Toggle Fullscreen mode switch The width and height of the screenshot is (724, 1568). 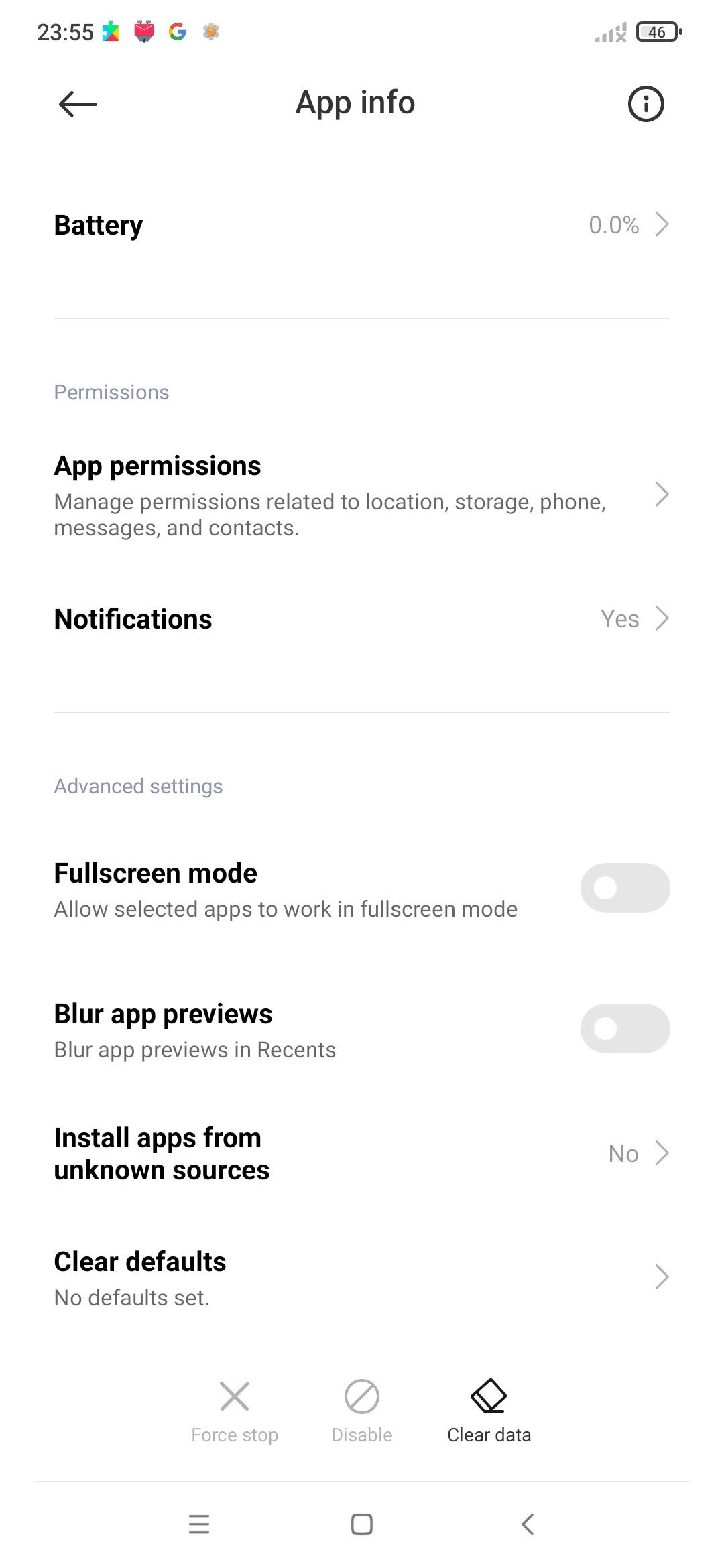tap(625, 888)
